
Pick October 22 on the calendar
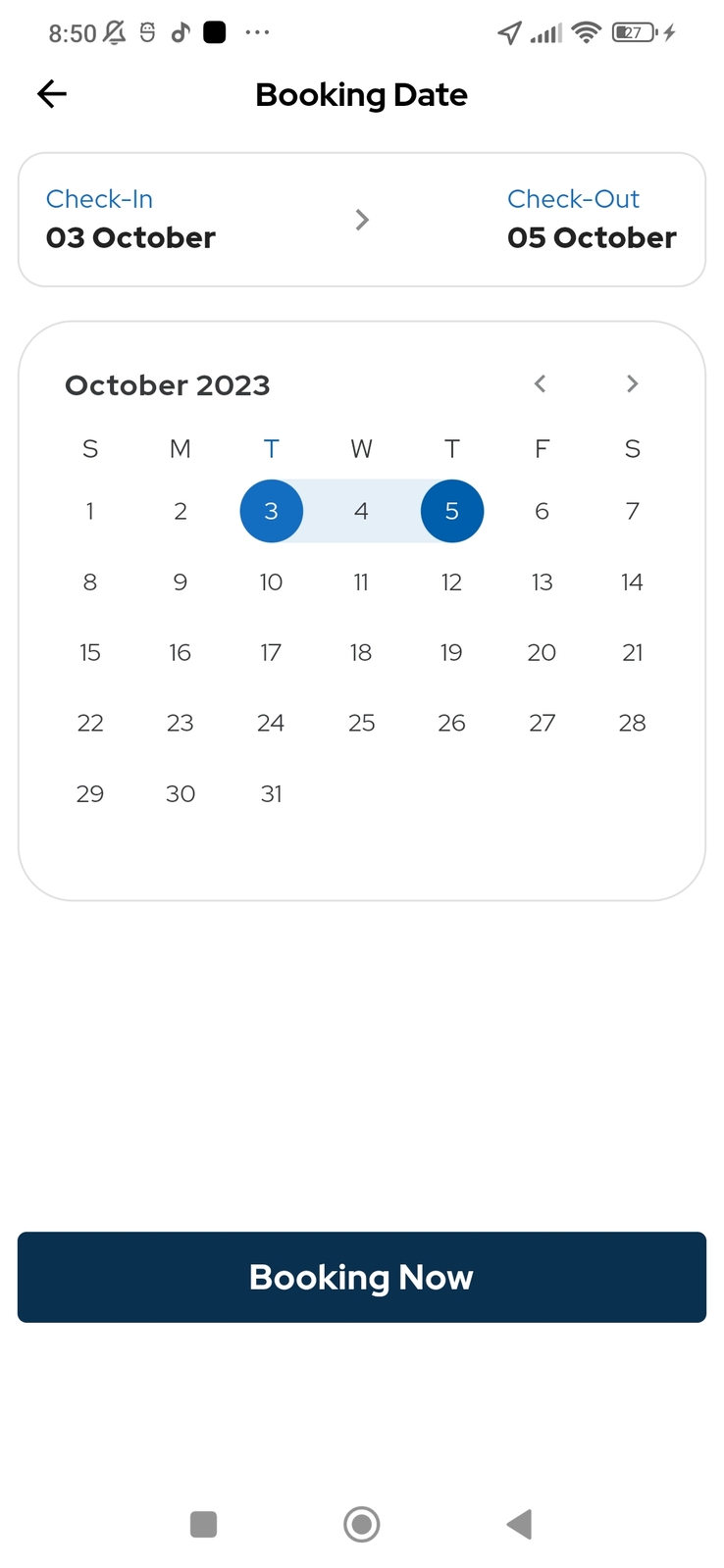tap(90, 724)
